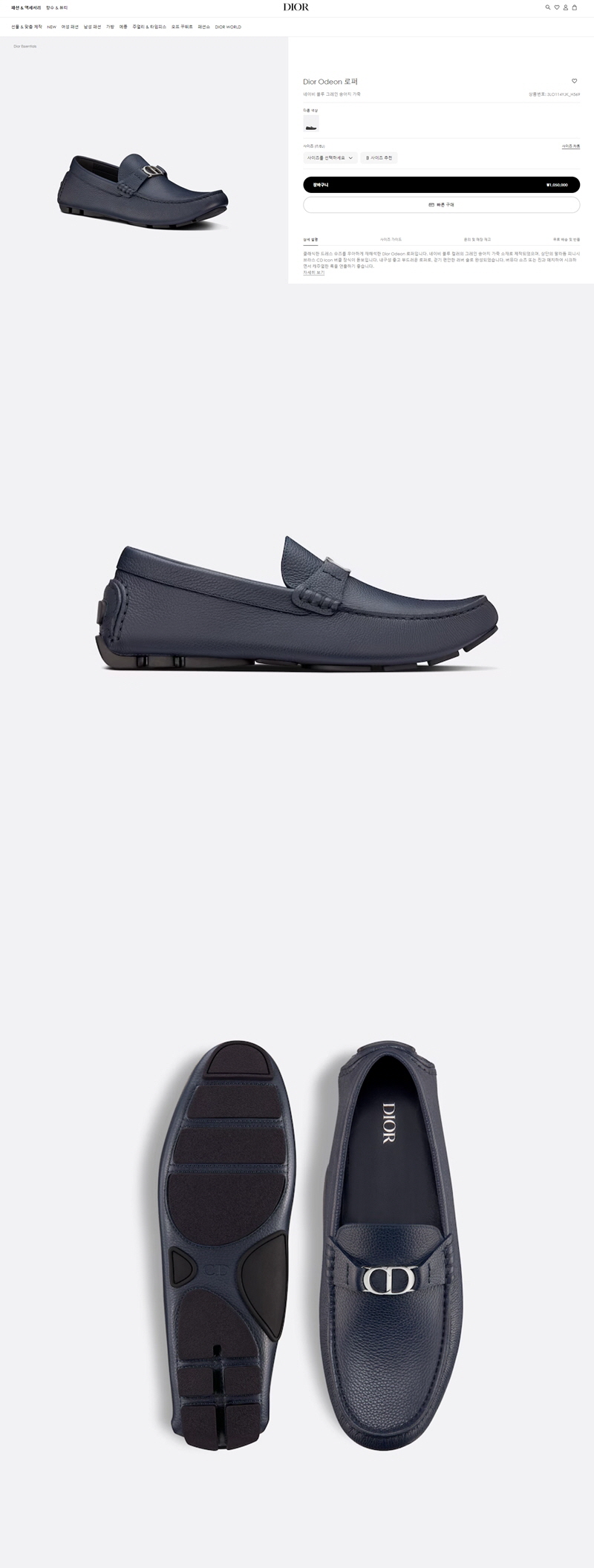
Task: Expand the 사이즈를 선택하세요 dropdown
Action: (330, 157)
